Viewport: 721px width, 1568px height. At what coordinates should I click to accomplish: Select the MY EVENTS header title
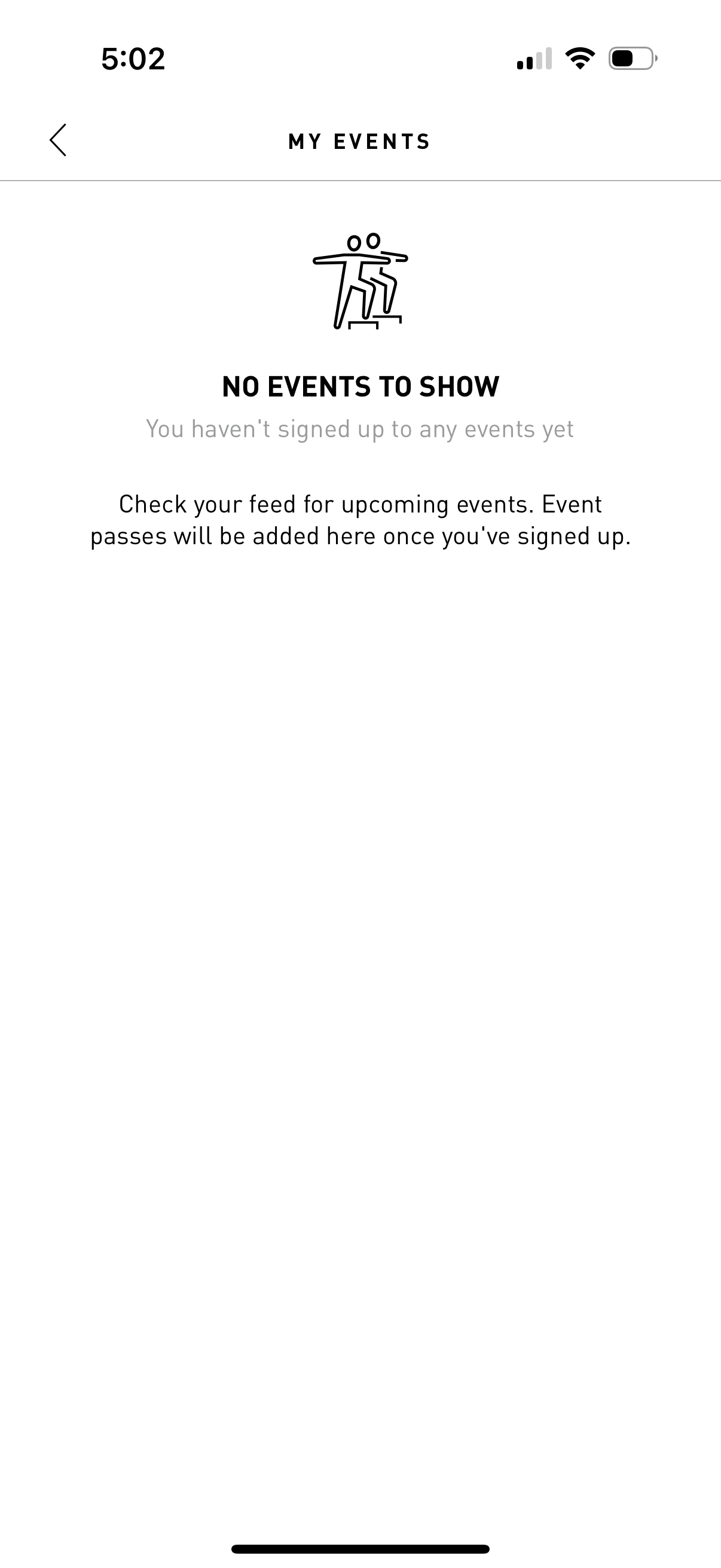360,141
